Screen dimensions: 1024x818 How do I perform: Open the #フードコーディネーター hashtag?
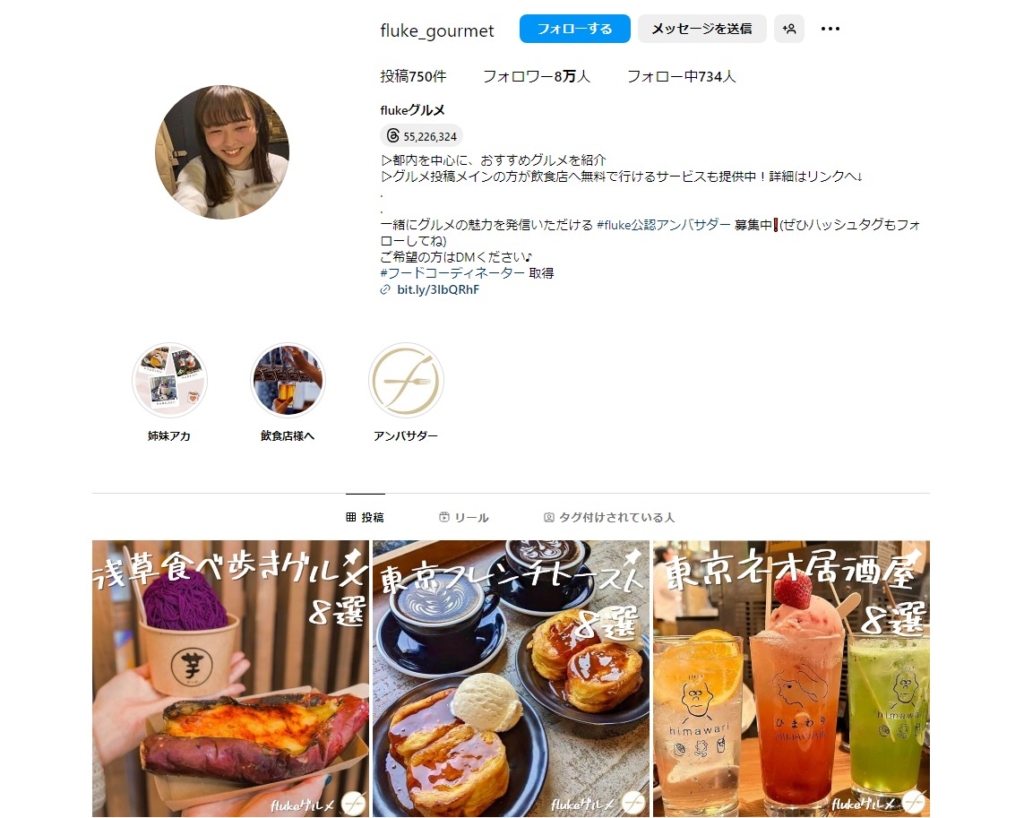coord(452,273)
